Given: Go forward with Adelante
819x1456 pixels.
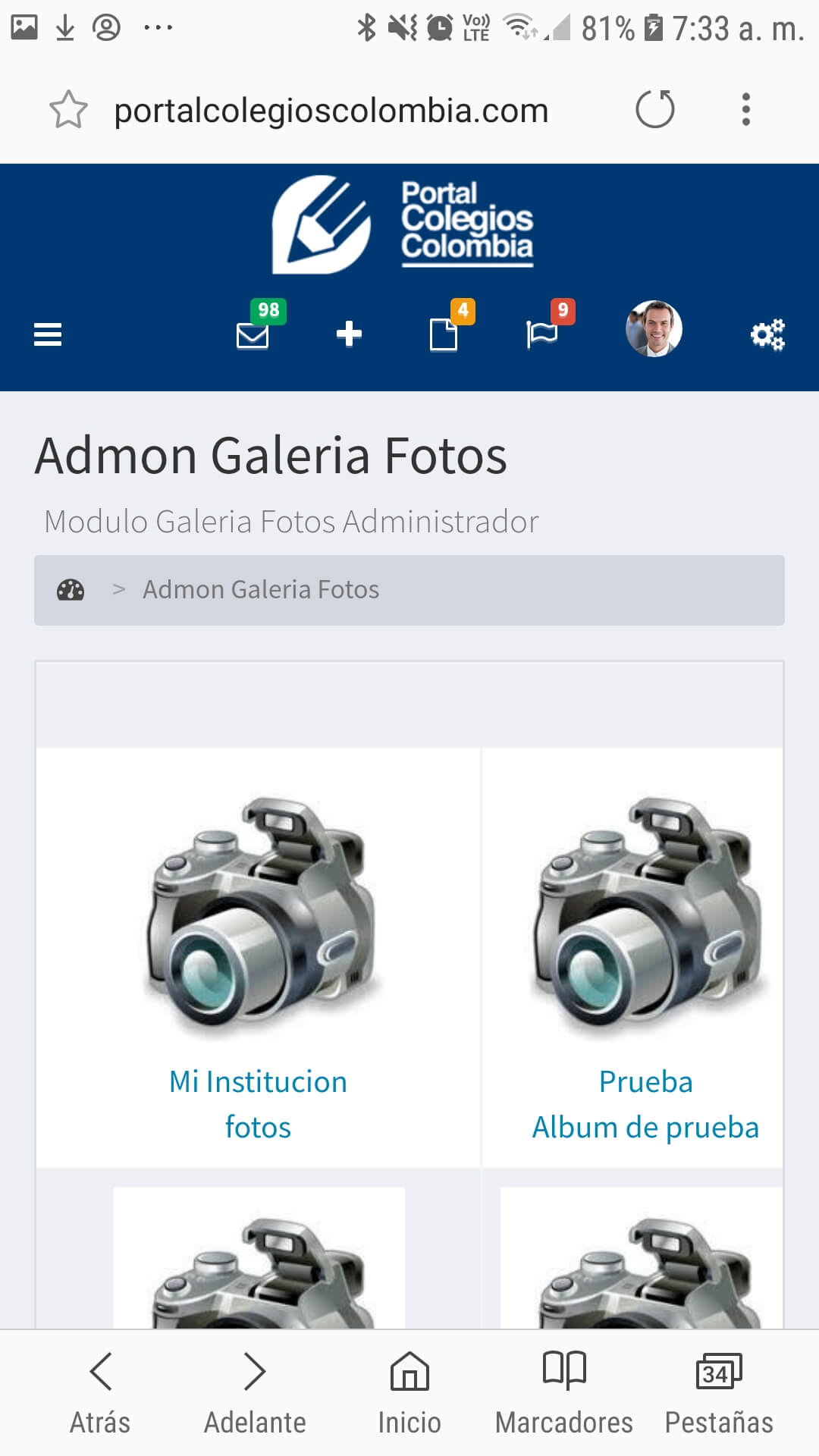Looking at the screenshot, I should (255, 1392).
